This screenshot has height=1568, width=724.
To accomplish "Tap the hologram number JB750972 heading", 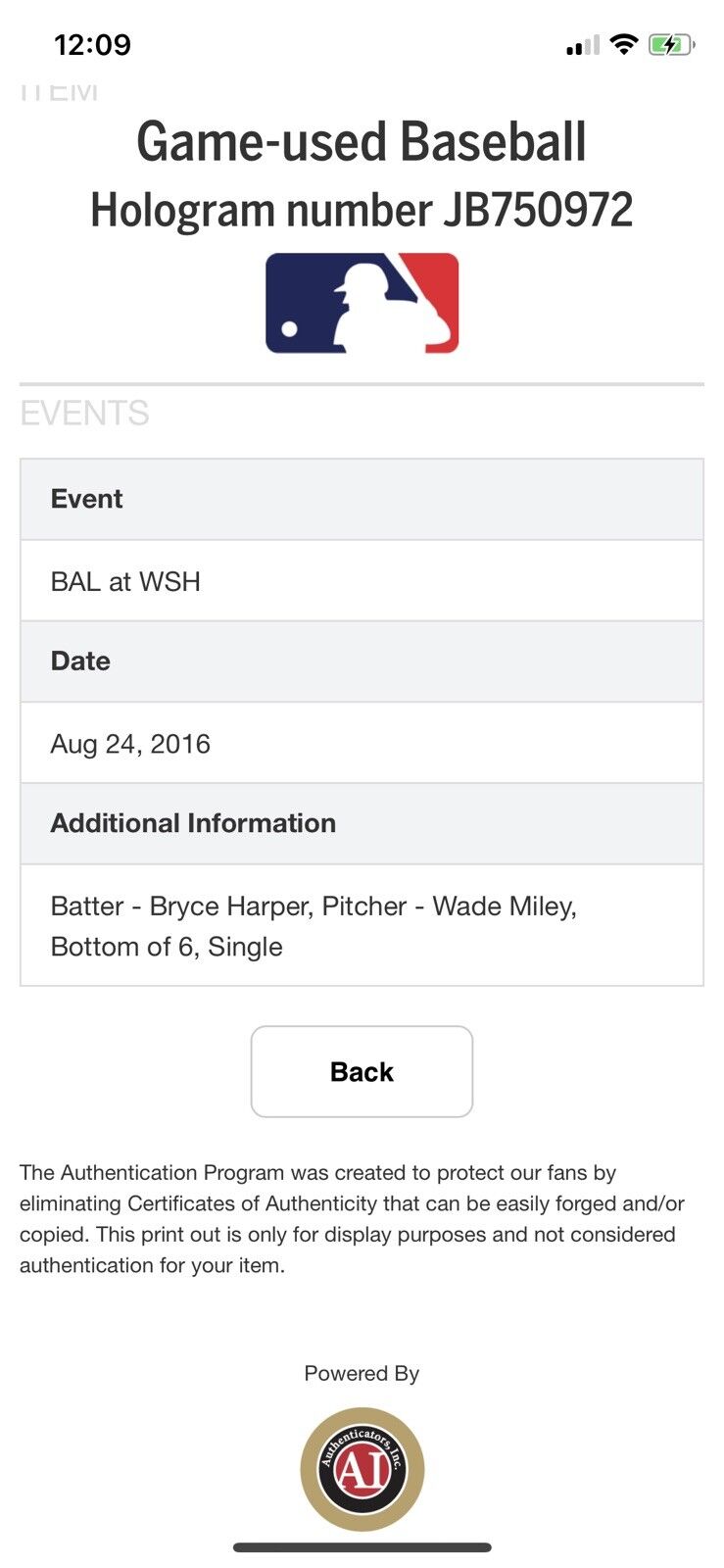I will 362,209.
